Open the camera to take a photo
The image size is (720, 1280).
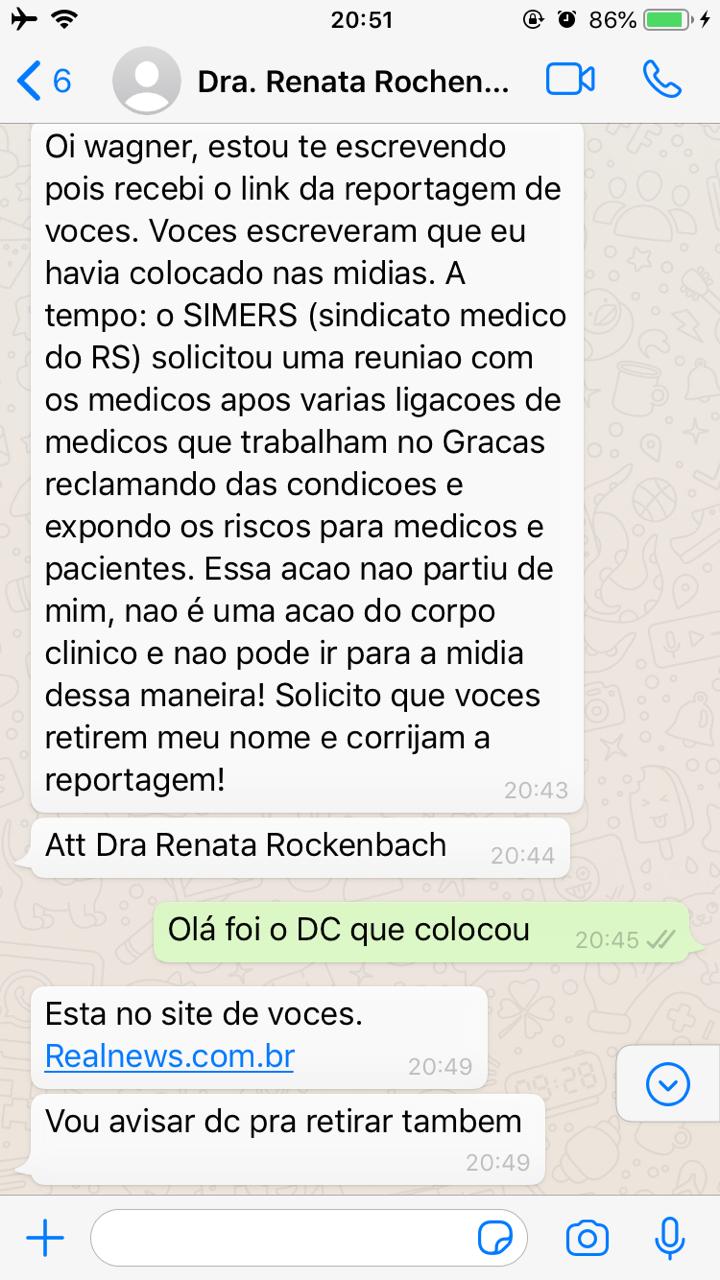click(587, 1239)
